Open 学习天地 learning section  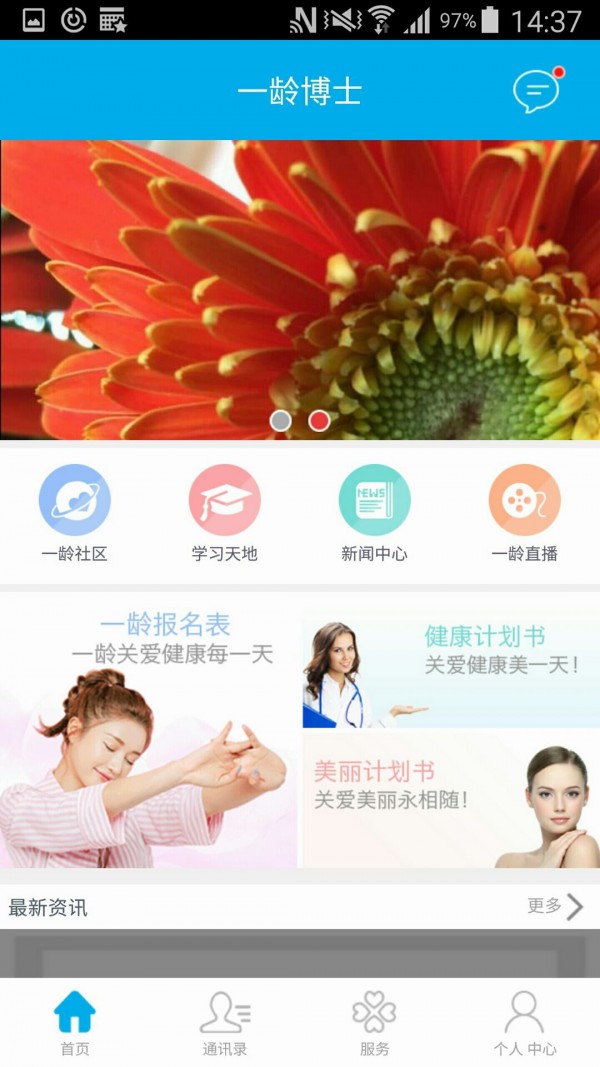coord(224,512)
